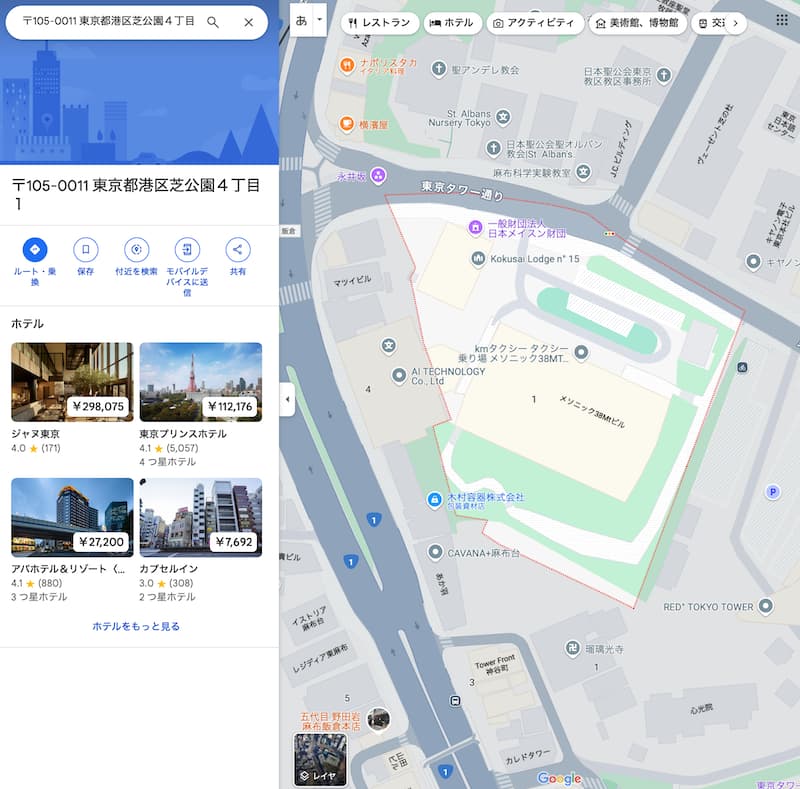Viewport: 800px width, 789px height.
Task: Search nearby with 付近を検索
Action: [x=136, y=250]
